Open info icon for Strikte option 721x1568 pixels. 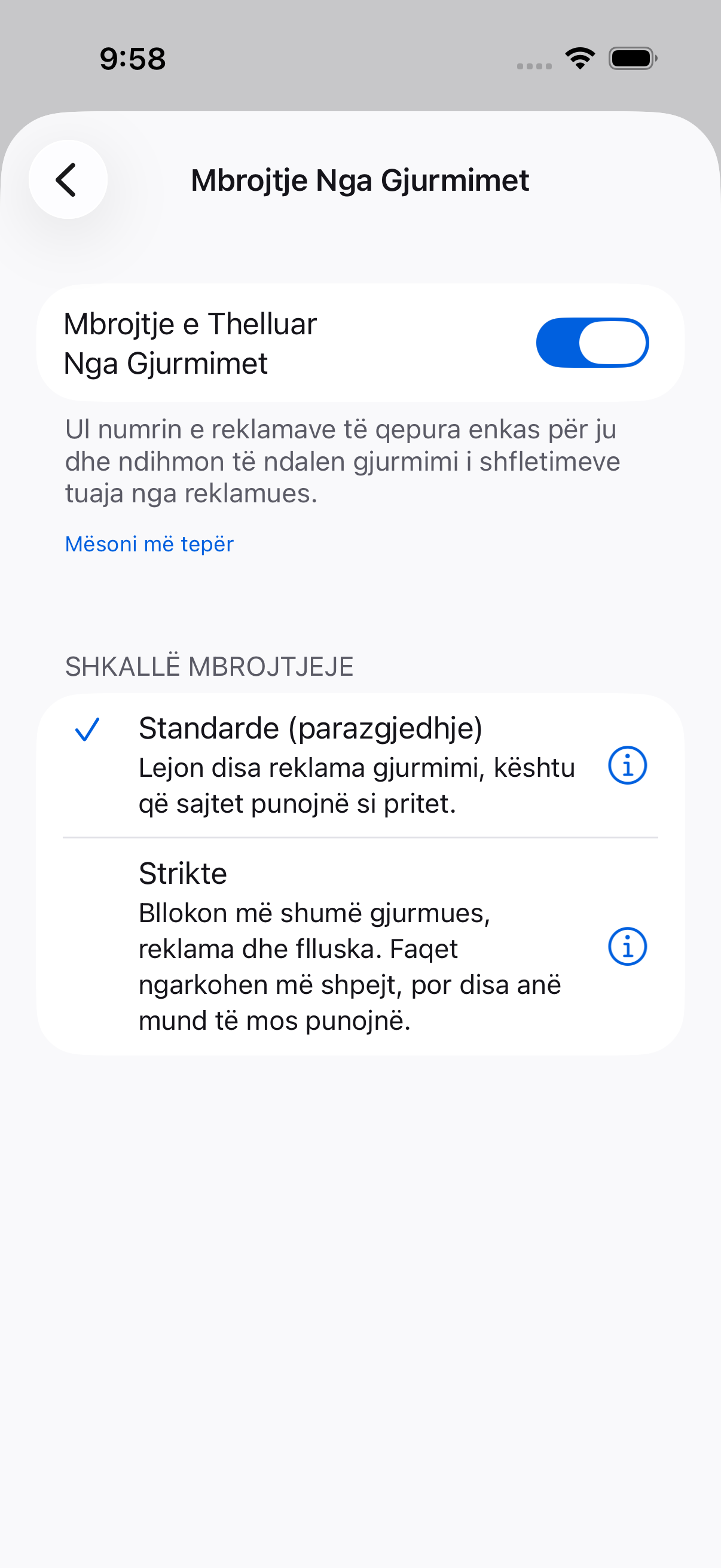point(627,947)
